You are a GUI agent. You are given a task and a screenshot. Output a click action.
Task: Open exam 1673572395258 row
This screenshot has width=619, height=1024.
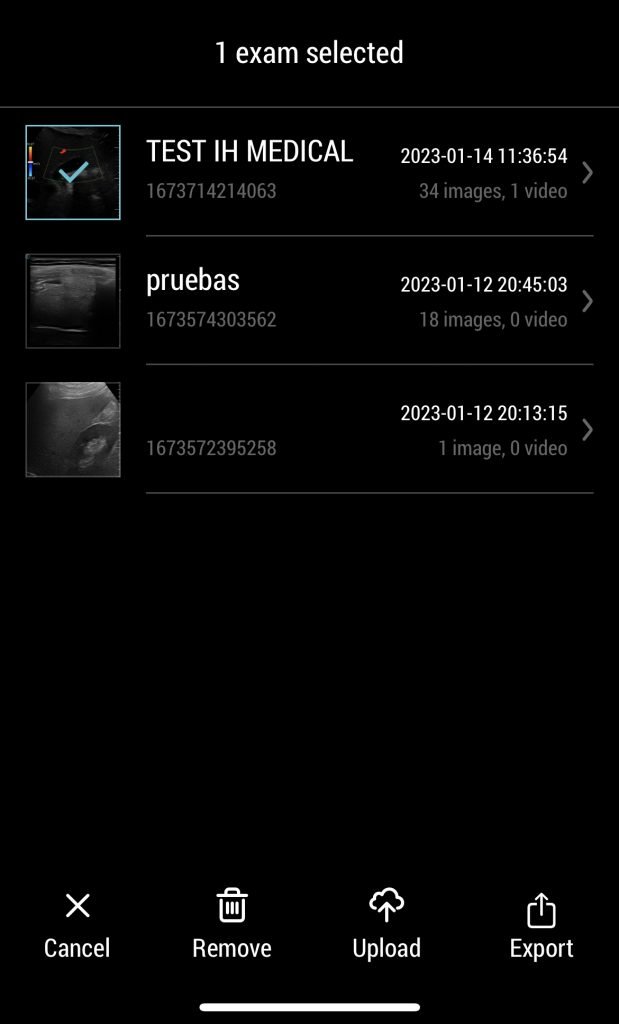370,430
